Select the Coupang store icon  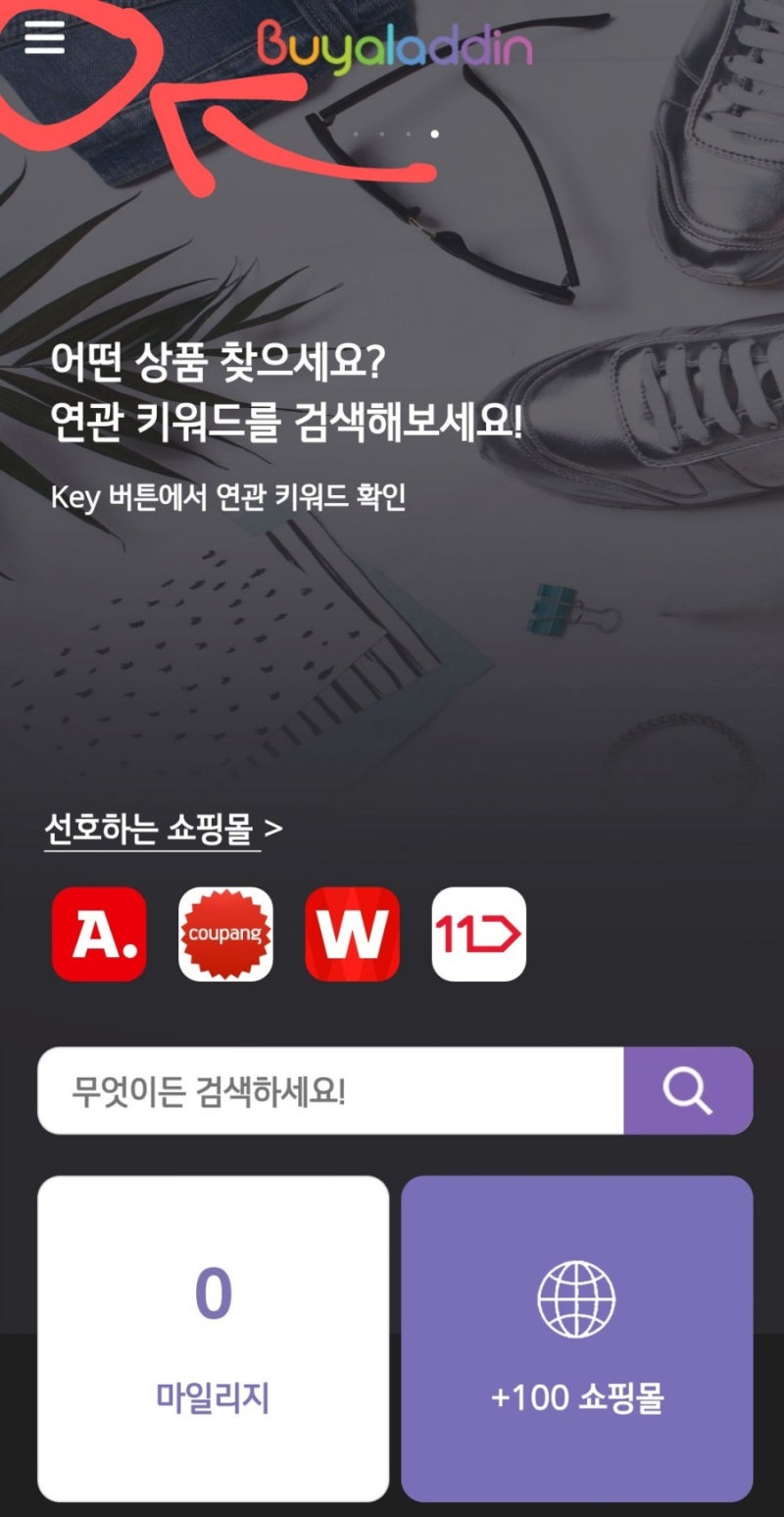pyautogui.click(x=224, y=933)
